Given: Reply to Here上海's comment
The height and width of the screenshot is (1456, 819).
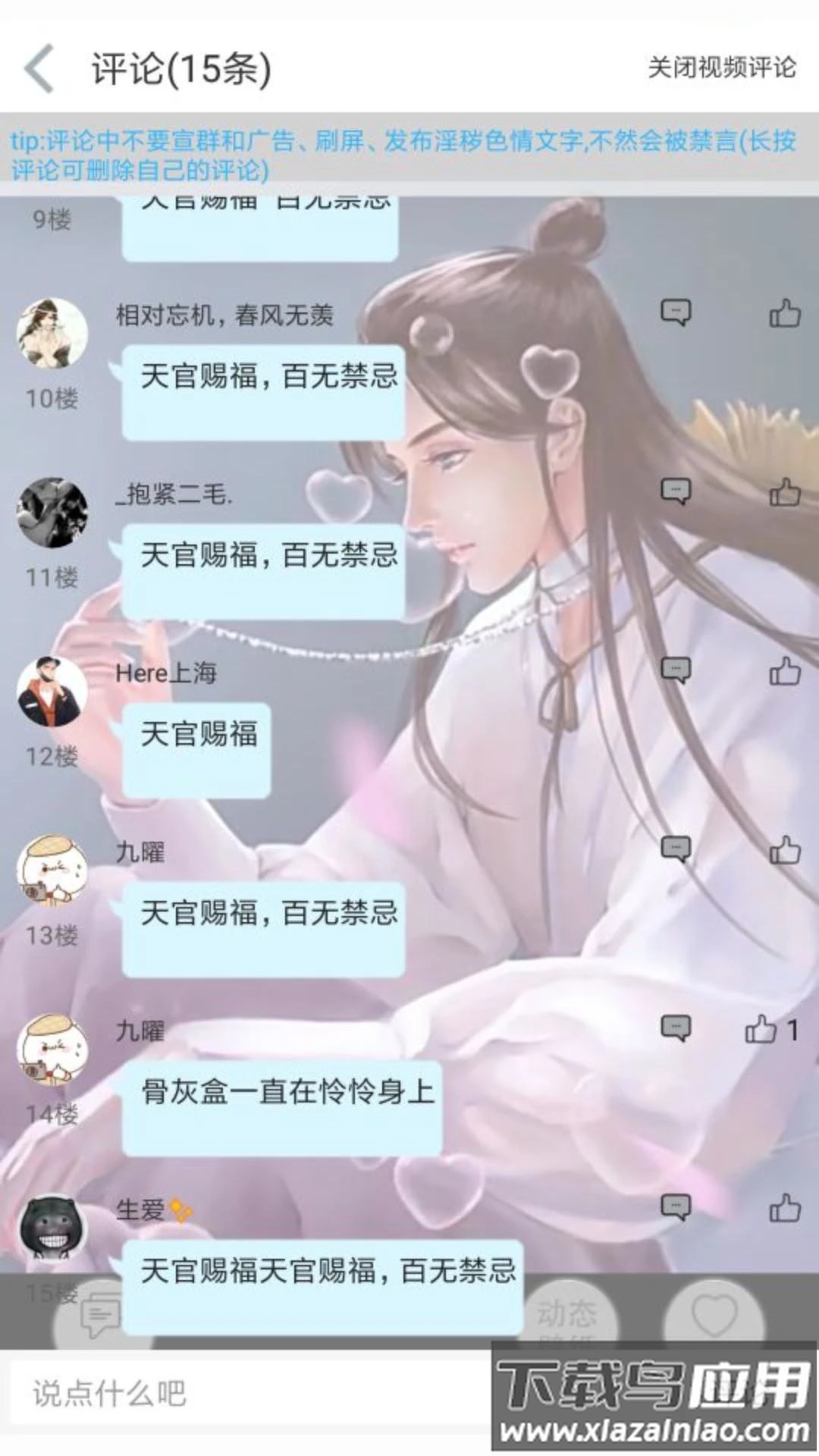Looking at the screenshot, I should coord(675,670).
